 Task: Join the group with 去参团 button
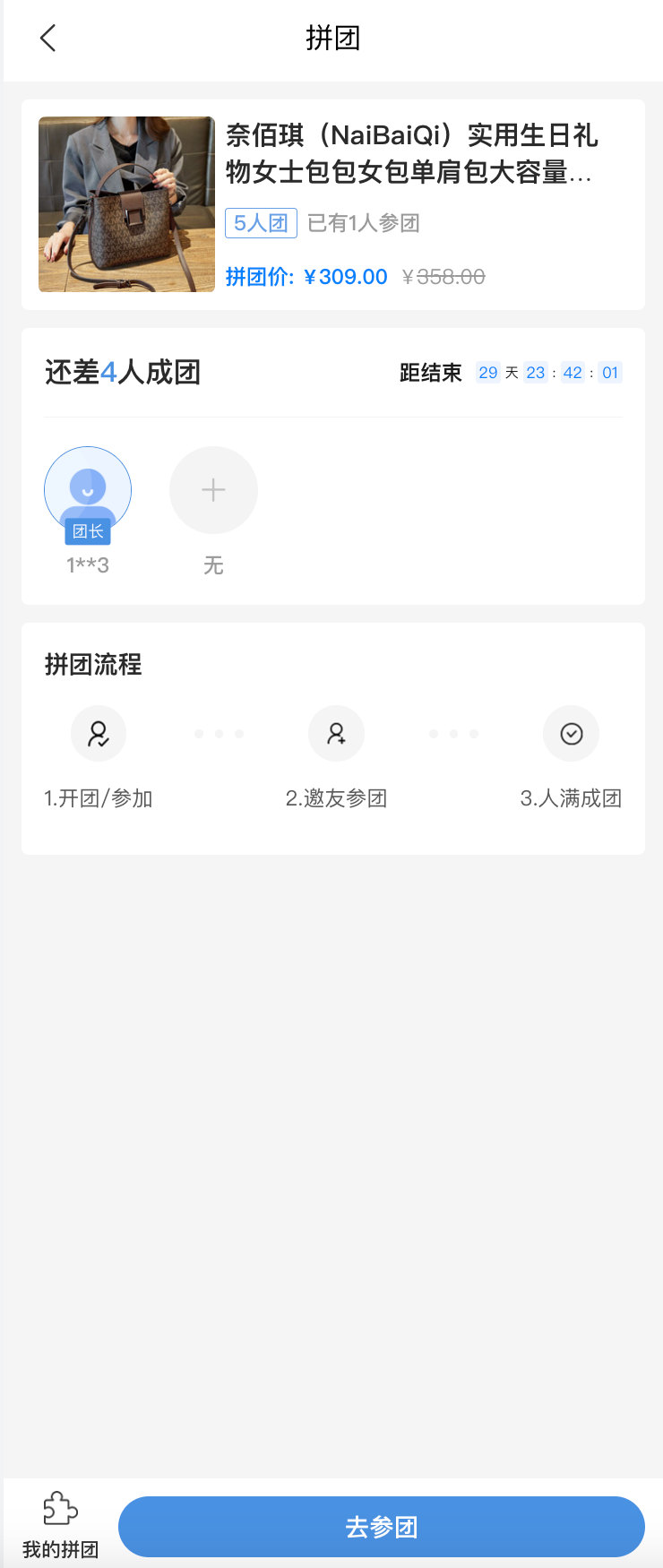[381, 1526]
